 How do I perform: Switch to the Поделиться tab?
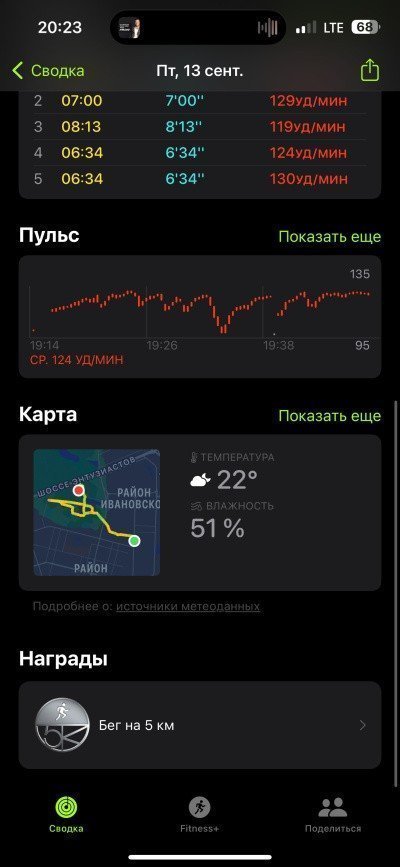[333, 817]
